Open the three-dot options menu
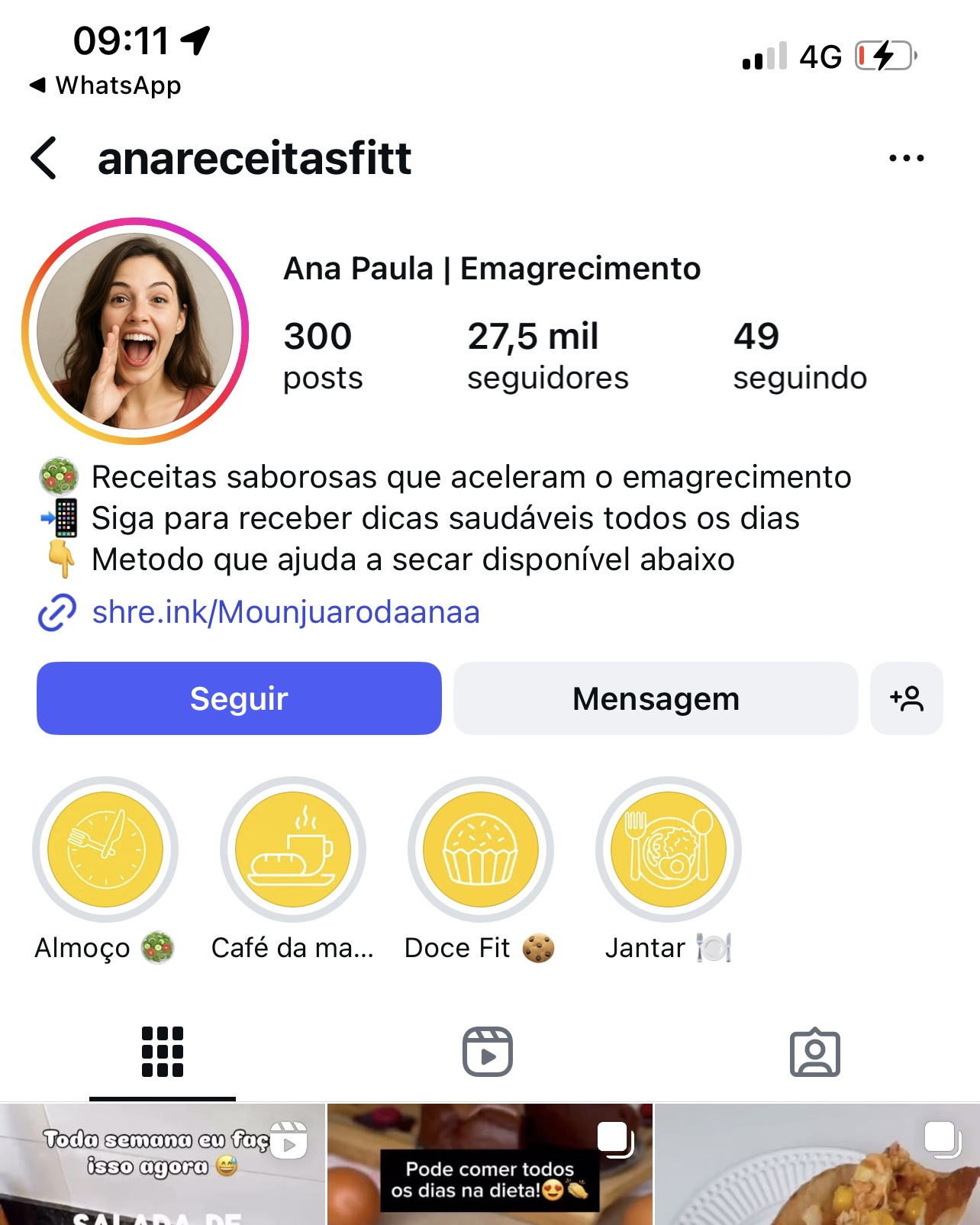This screenshot has height=1225, width=980. point(906,158)
